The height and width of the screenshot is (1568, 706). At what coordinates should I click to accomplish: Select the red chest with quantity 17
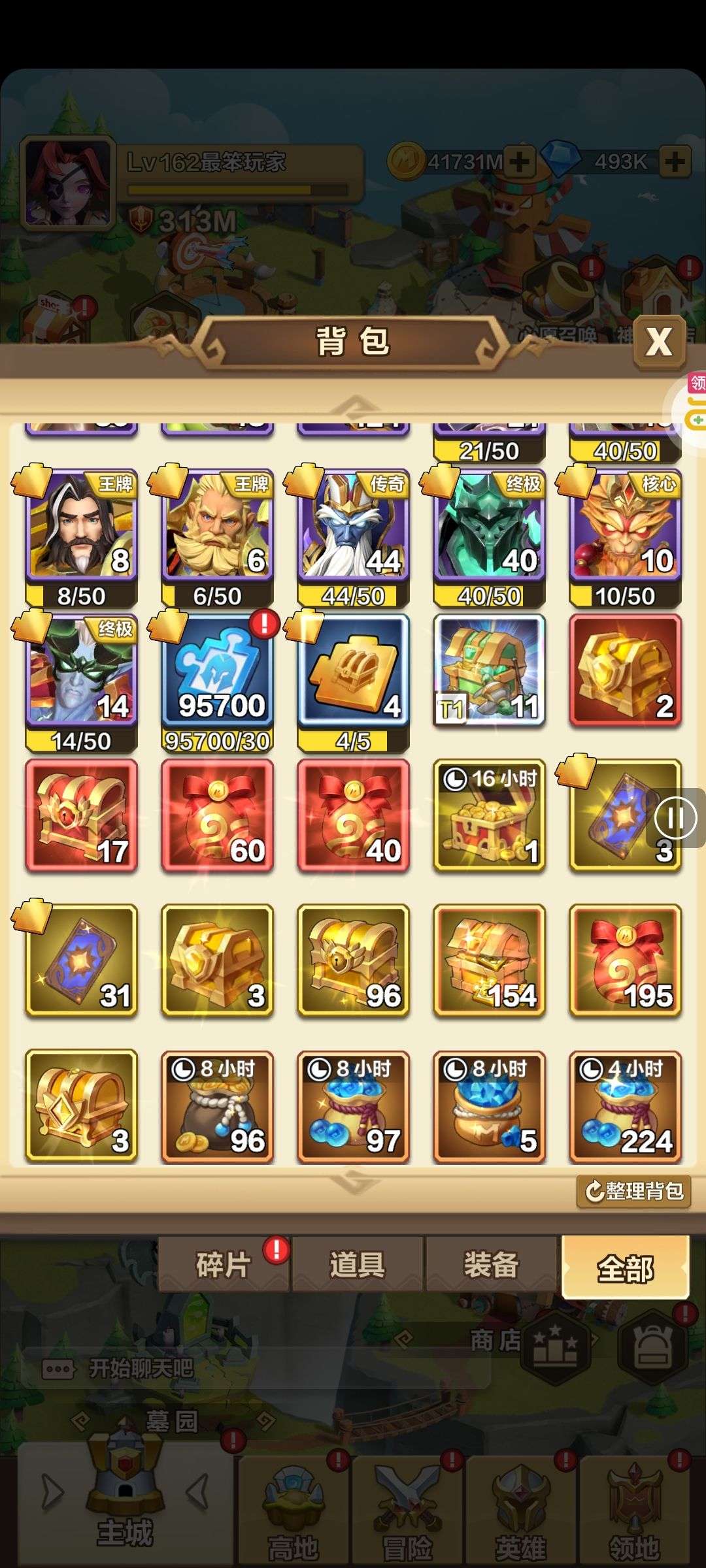82,816
